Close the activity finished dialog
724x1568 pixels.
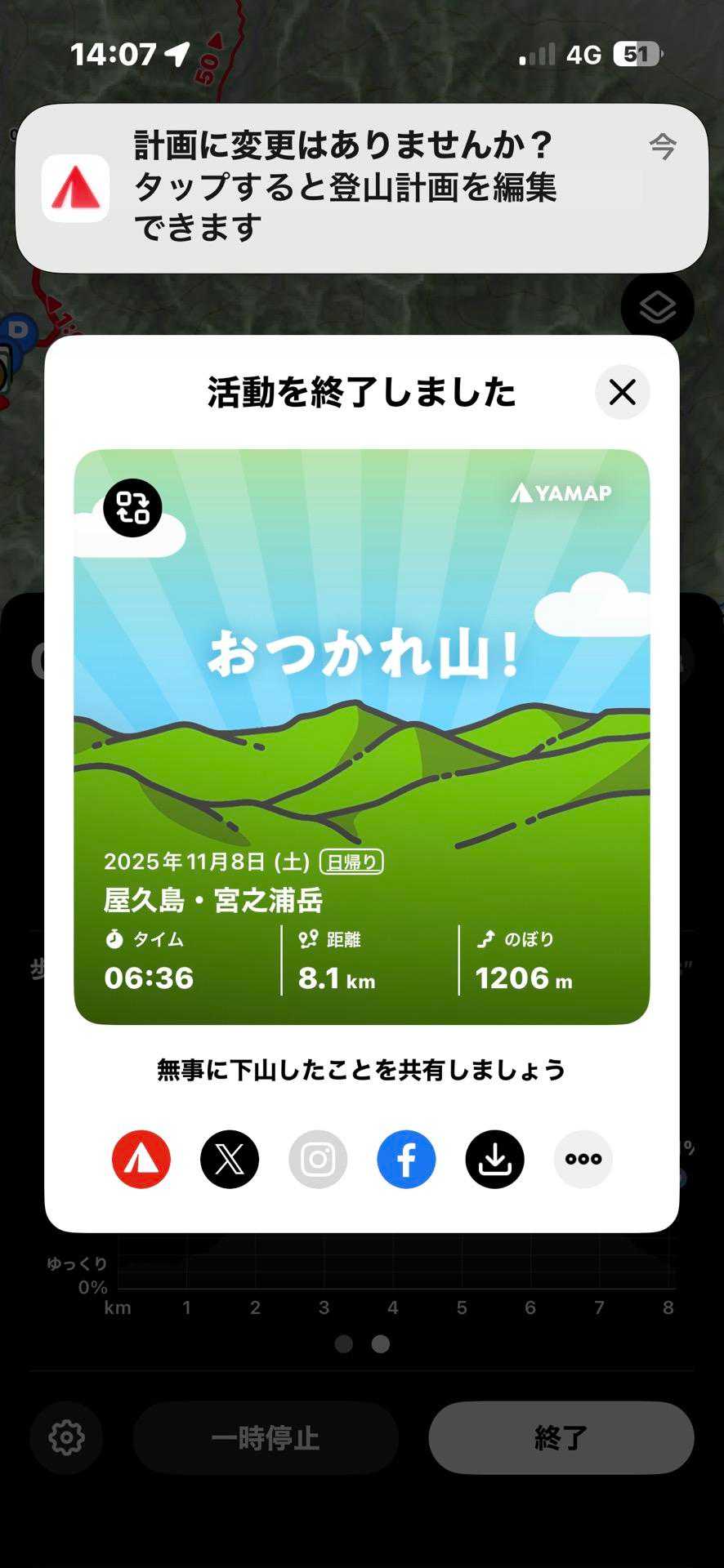622,393
